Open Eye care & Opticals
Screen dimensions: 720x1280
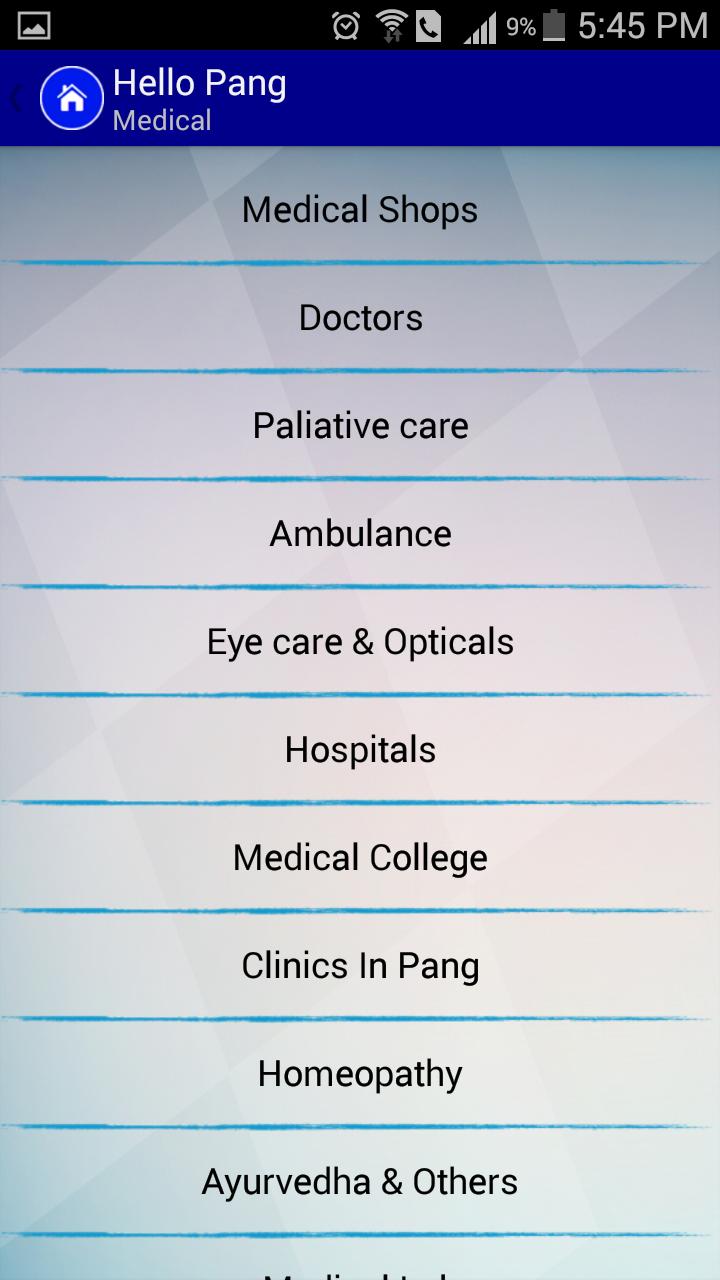[360, 642]
